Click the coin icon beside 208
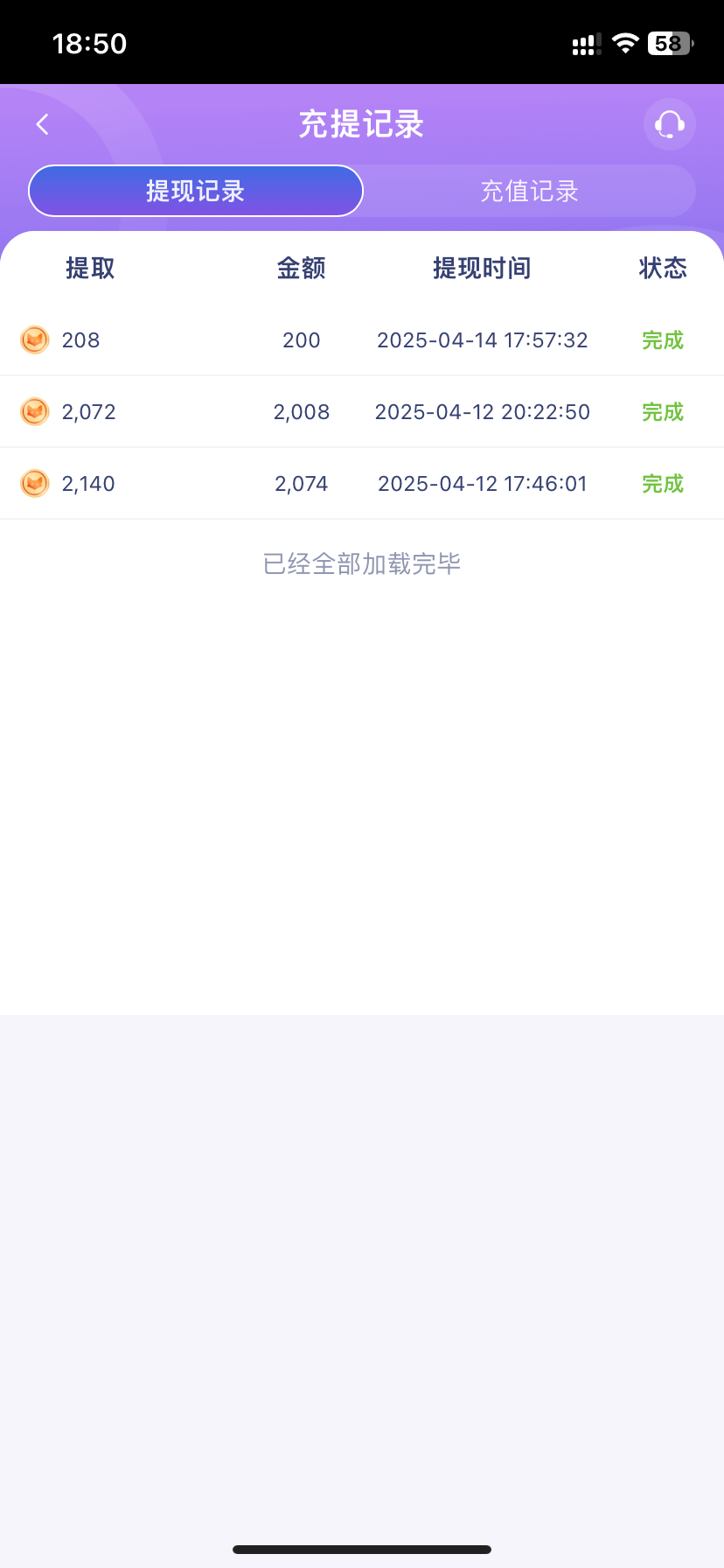Viewport: 724px width, 1568px height. click(x=34, y=339)
